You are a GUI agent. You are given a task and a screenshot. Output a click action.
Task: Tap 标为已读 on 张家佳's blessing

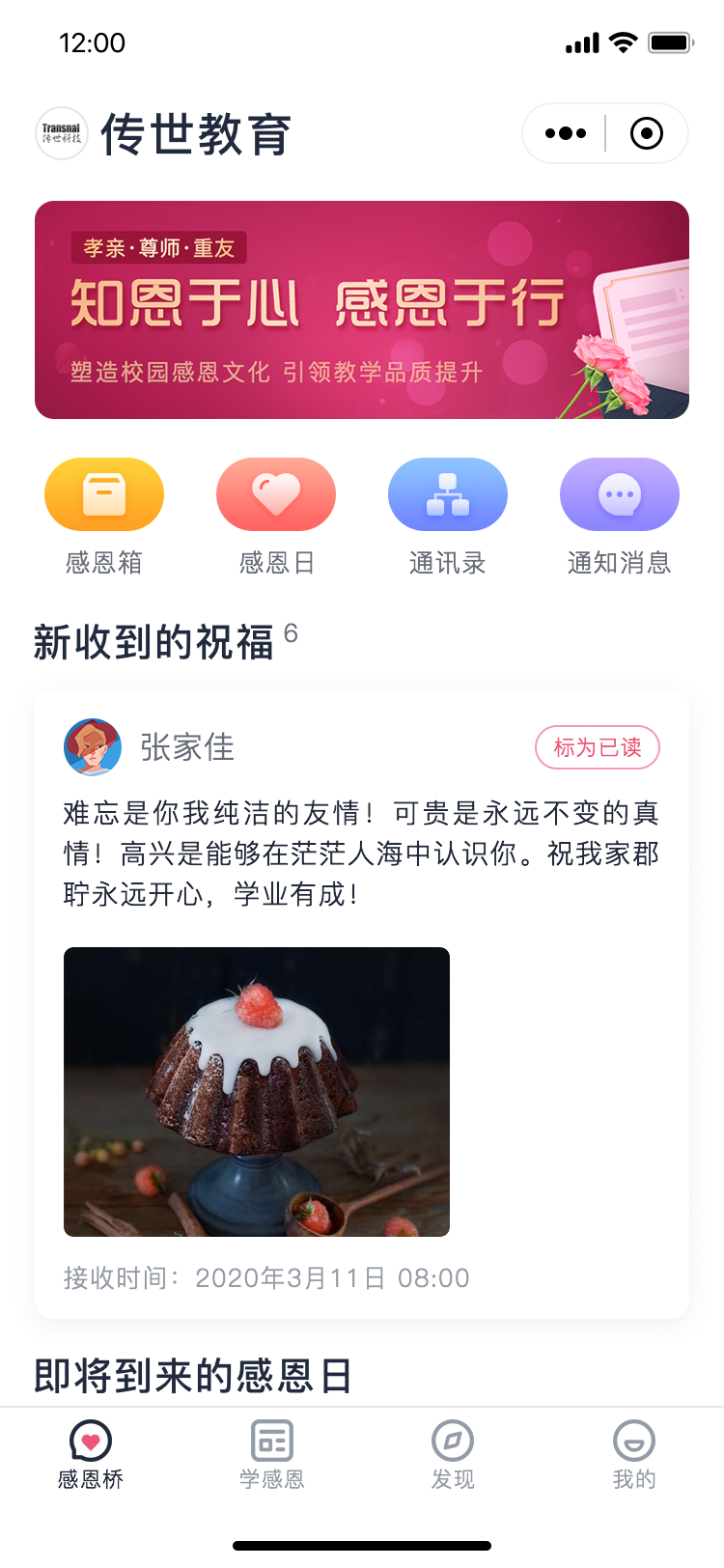[x=598, y=747]
